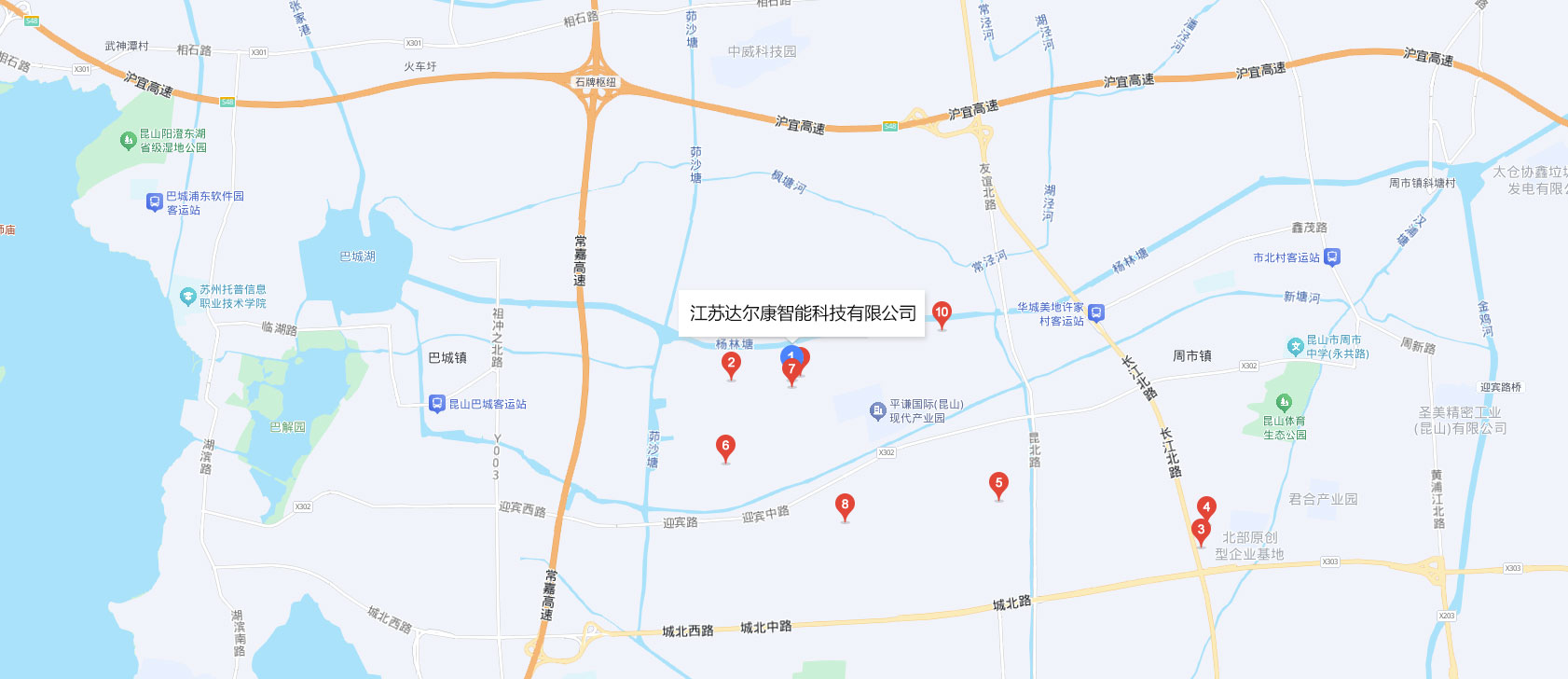The height and width of the screenshot is (679, 1568).
Task: Tap map marker number 3
Action: pyautogui.click(x=1201, y=530)
